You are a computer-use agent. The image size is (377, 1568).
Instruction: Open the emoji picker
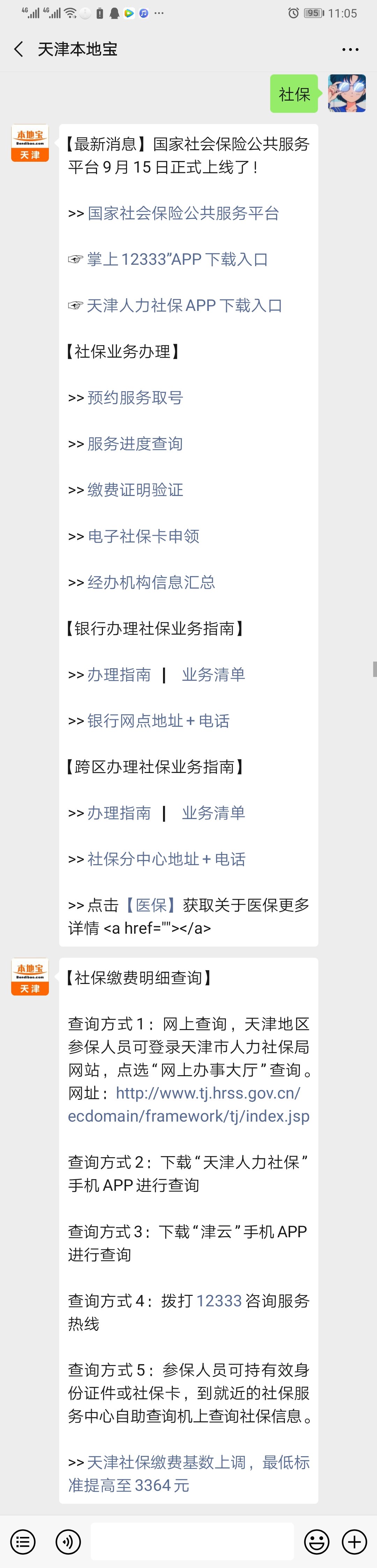point(316,1542)
